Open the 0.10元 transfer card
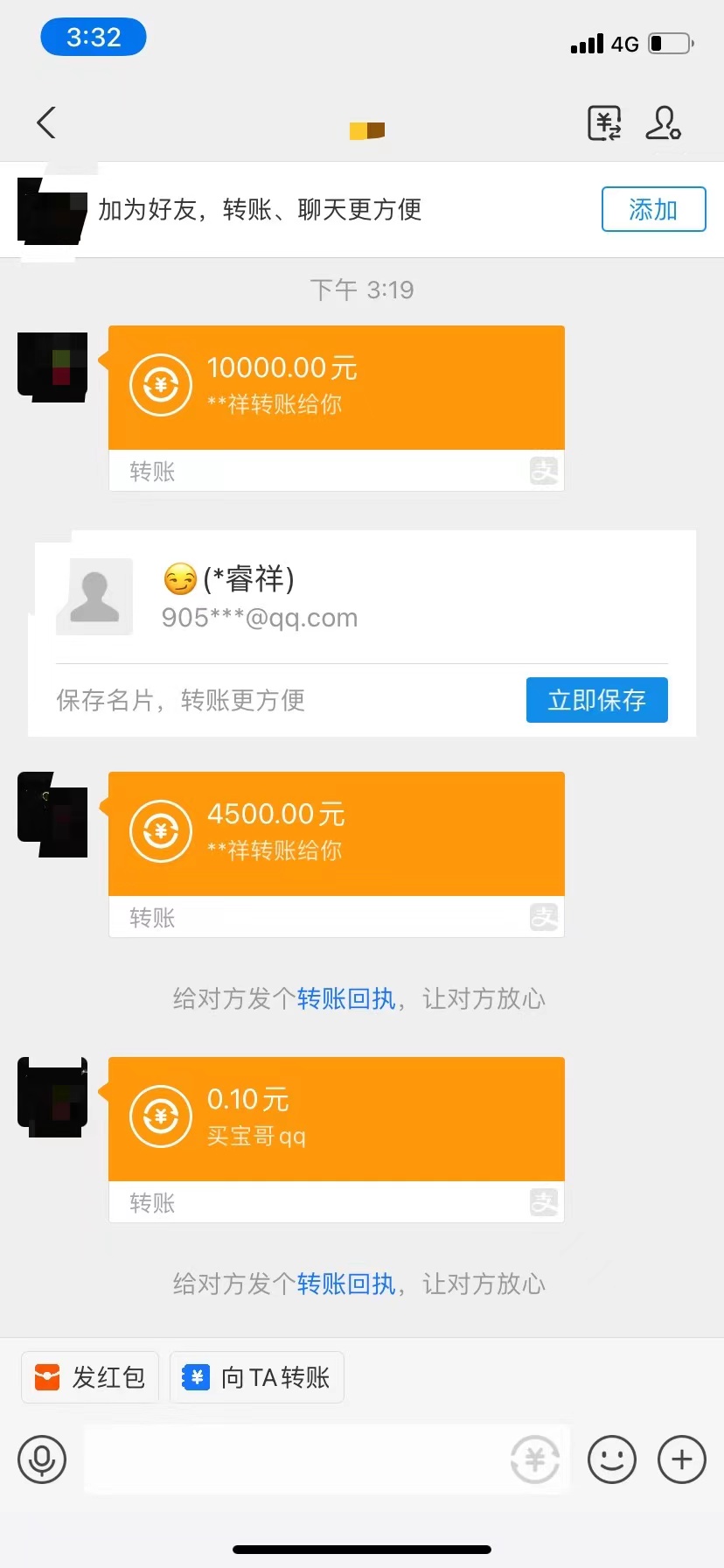 336,1119
